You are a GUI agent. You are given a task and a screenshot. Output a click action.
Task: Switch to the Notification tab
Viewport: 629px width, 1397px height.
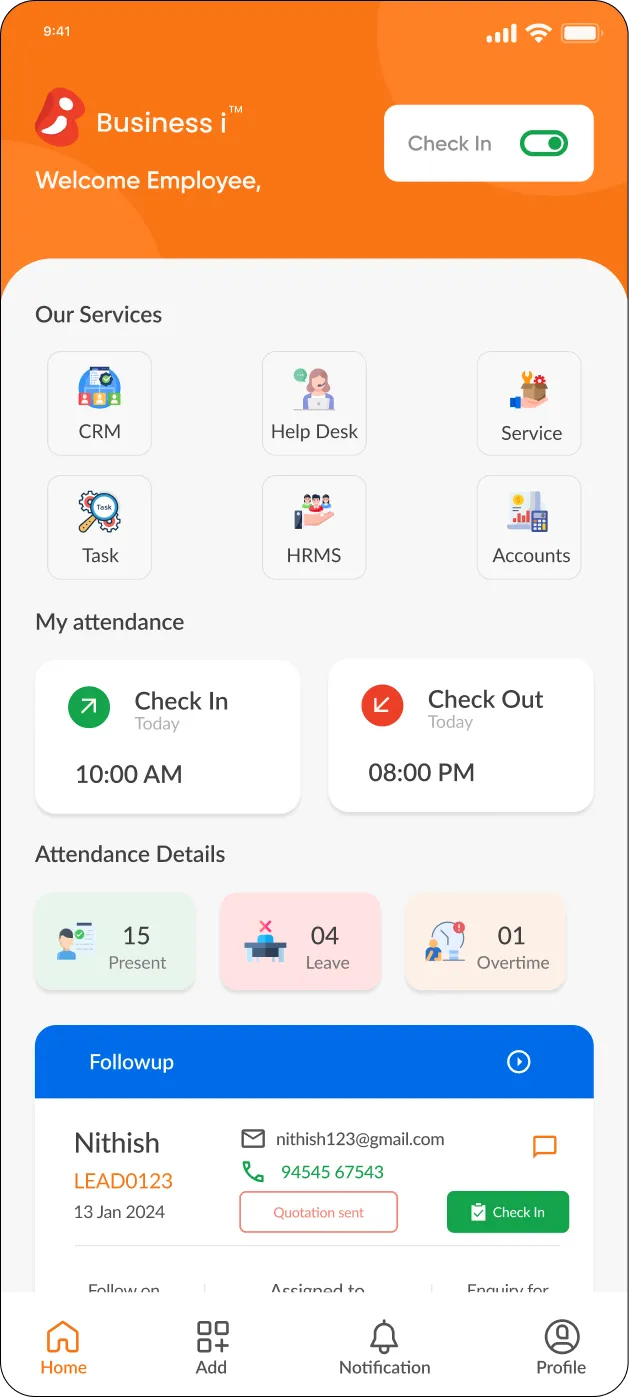click(384, 1347)
